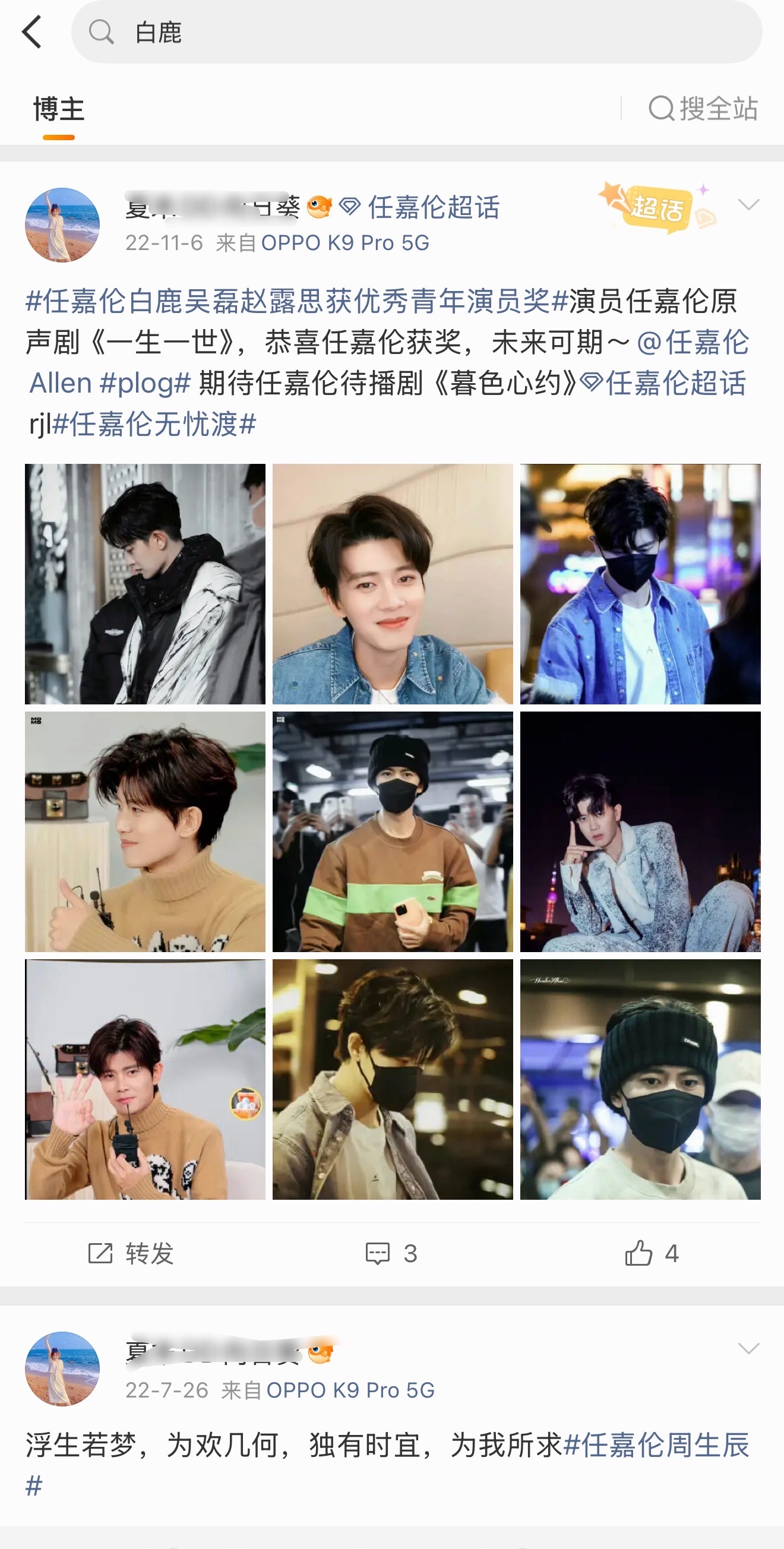This screenshot has height=1549, width=784.
Task: Tap the search field containing 白鹿
Action: click(x=417, y=32)
